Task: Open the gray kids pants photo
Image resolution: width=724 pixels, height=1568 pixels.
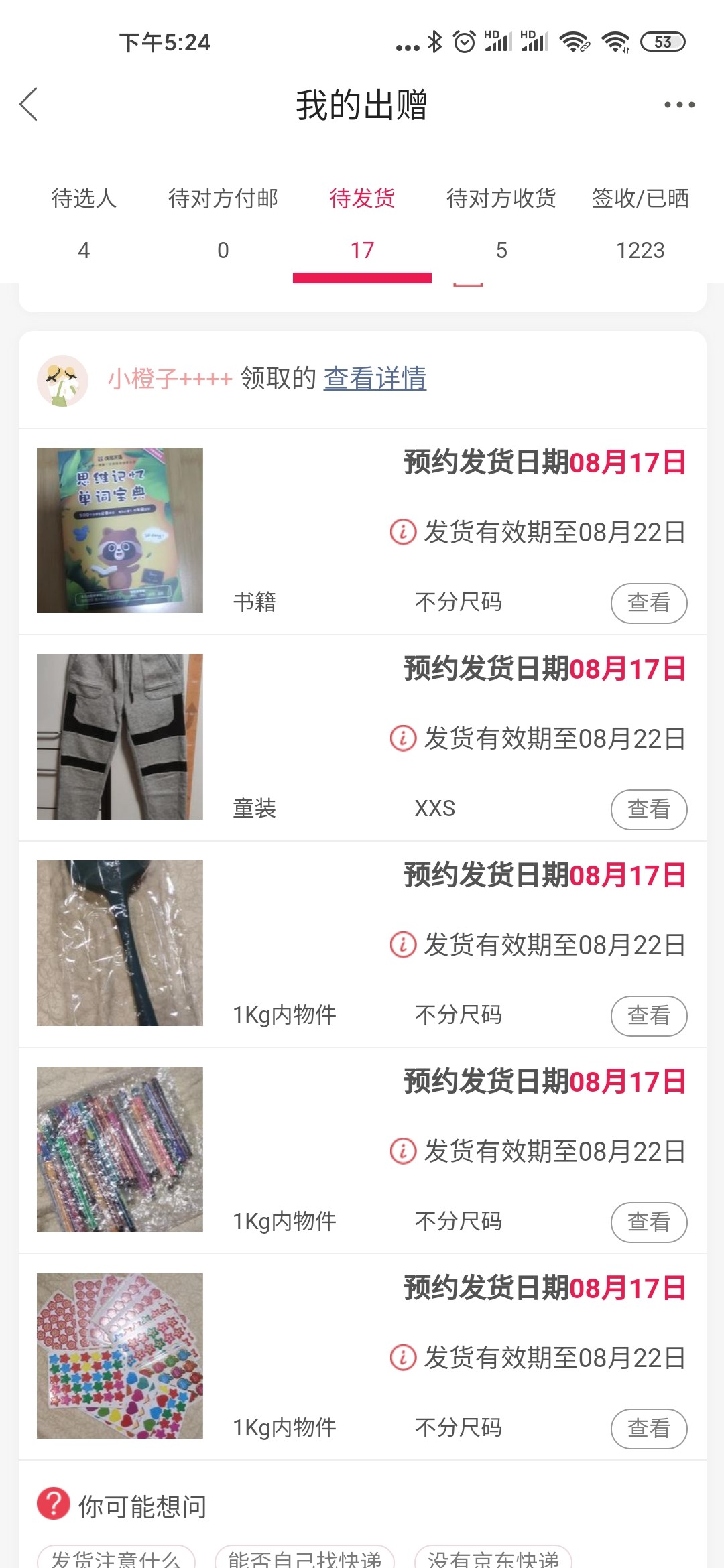Action: (120, 736)
